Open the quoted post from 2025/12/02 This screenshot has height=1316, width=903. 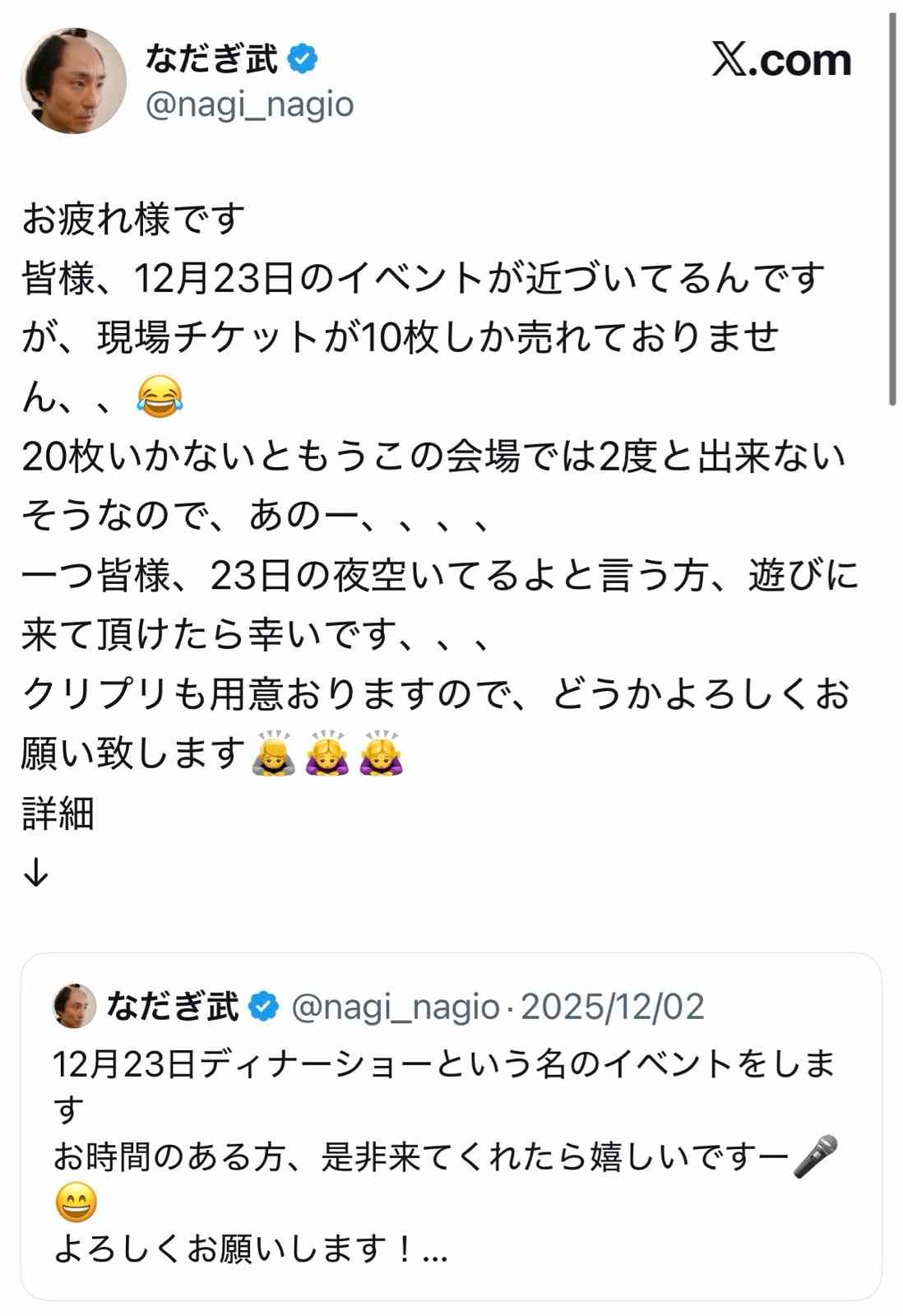451,1151
